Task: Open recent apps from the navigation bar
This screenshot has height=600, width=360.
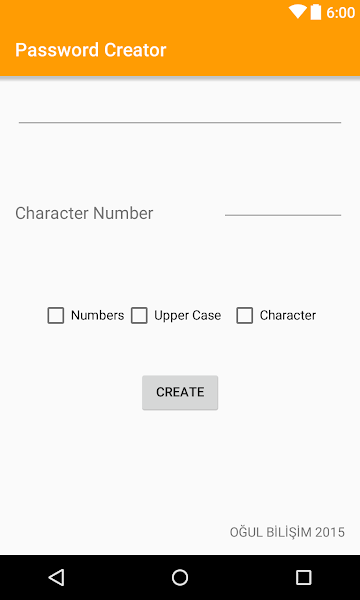Action: [303, 577]
